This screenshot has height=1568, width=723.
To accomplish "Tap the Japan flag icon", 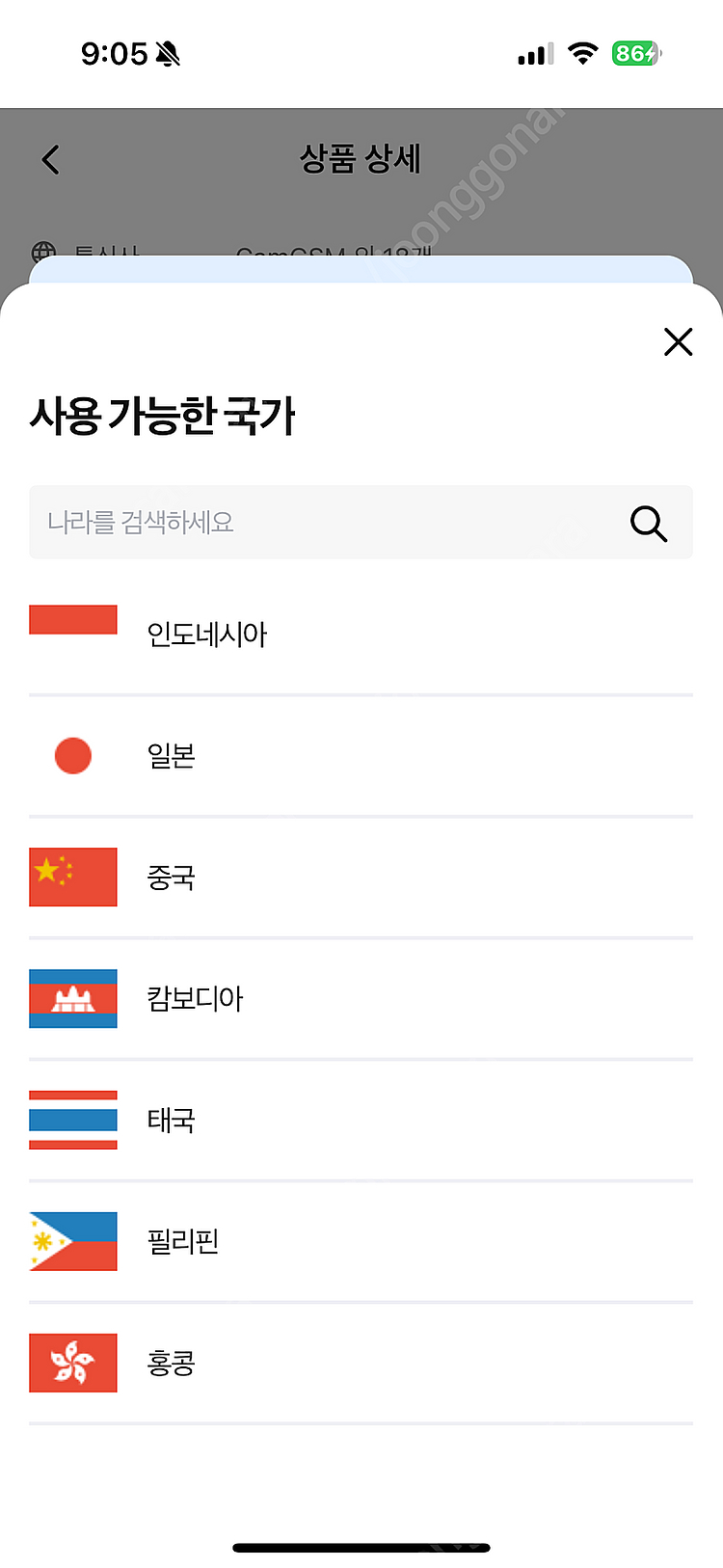I will pyautogui.click(x=72, y=756).
